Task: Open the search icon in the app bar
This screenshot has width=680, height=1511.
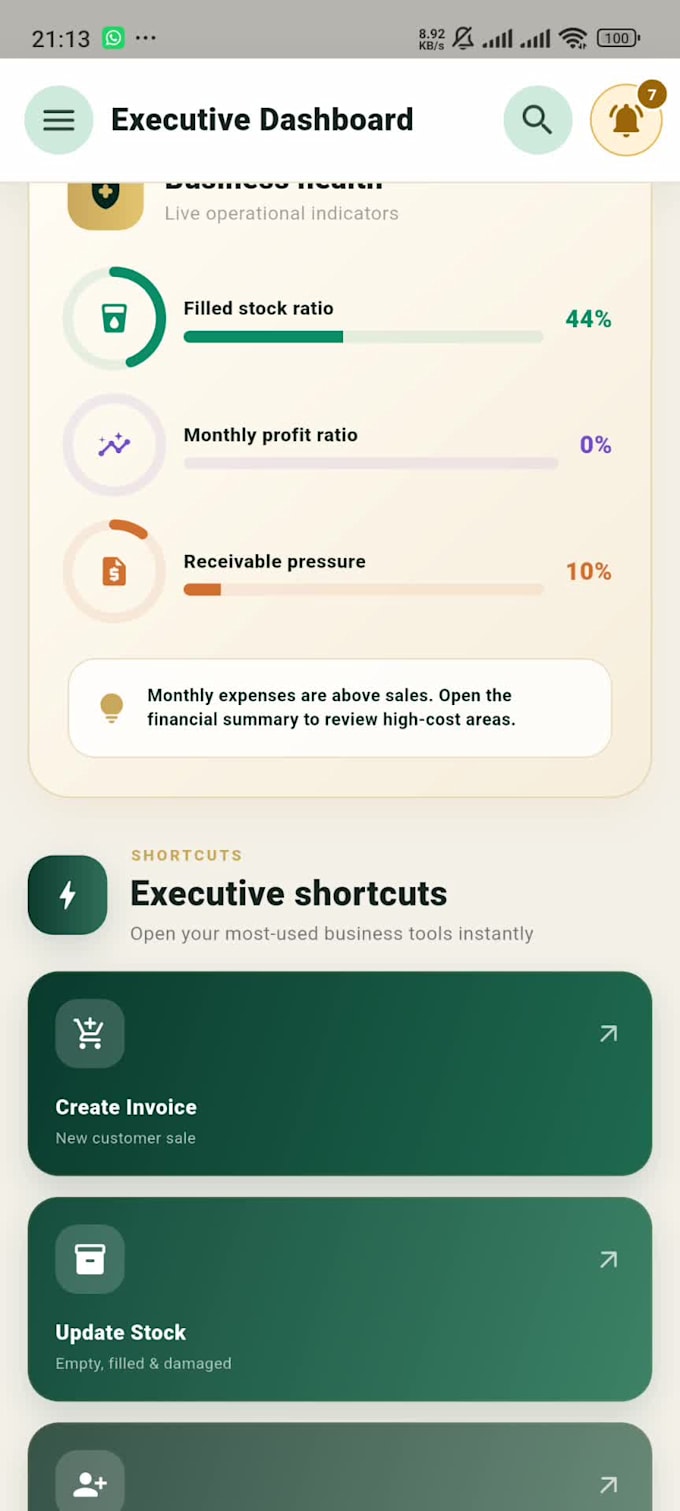Action: 538,120
